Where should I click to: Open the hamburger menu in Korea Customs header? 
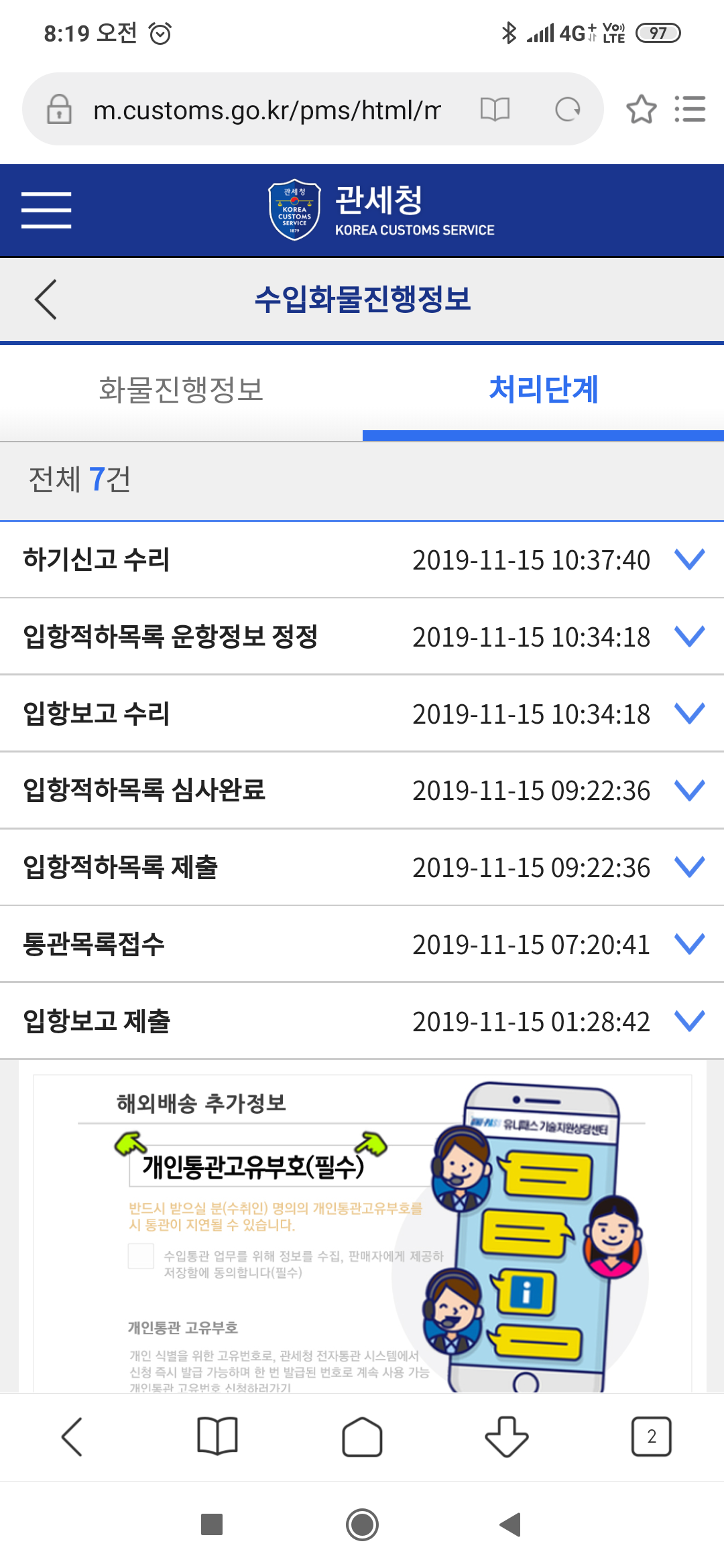pyautogui.click(x=46, y=210)
